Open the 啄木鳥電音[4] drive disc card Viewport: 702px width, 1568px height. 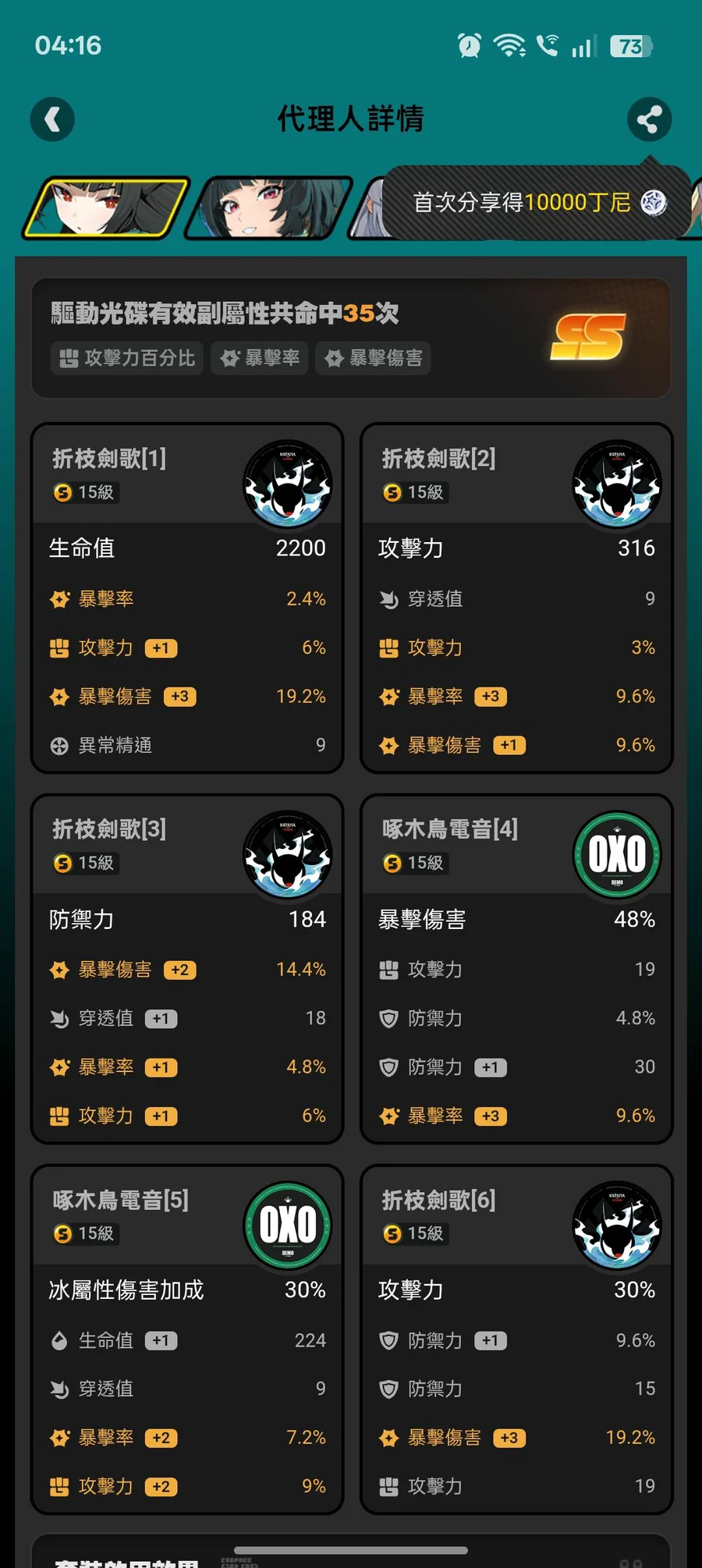click(x=516, y=969)
